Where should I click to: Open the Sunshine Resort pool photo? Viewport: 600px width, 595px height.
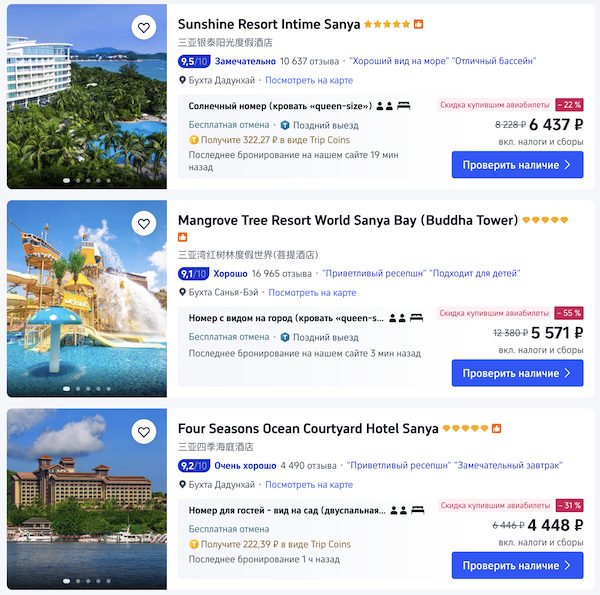click(87, 110)
